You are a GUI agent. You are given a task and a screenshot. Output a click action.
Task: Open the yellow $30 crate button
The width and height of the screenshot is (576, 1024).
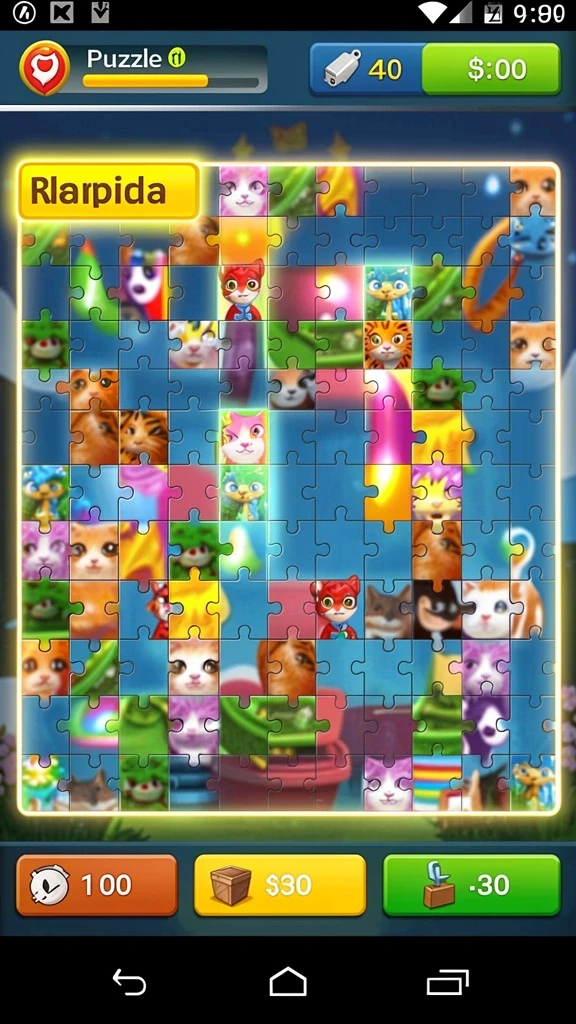(x=280, y=885)
